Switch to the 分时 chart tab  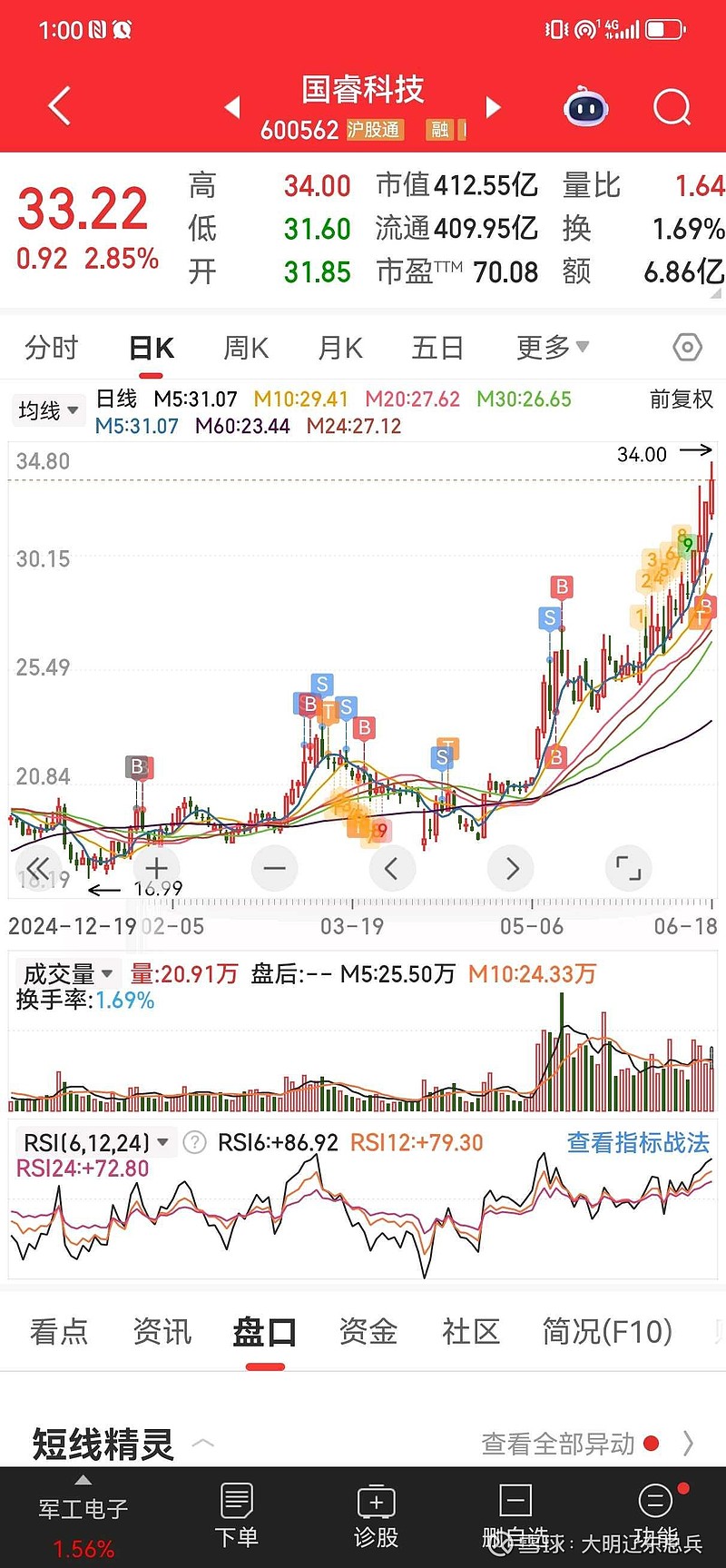point(52,348)
